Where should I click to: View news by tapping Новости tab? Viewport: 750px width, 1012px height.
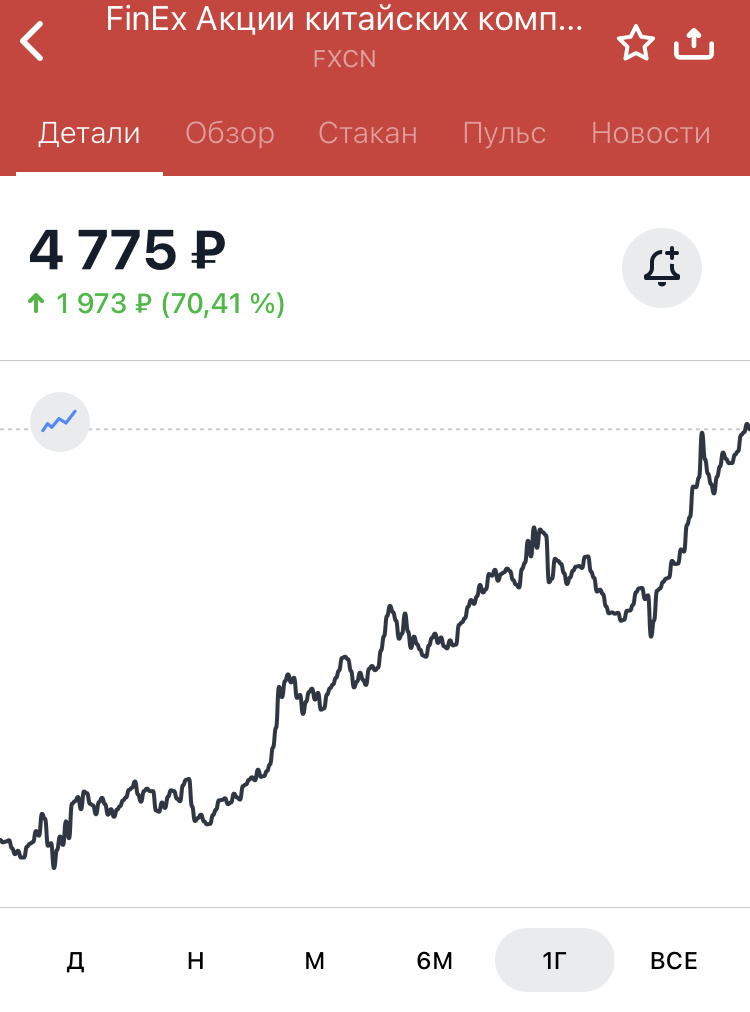(650, 132)
